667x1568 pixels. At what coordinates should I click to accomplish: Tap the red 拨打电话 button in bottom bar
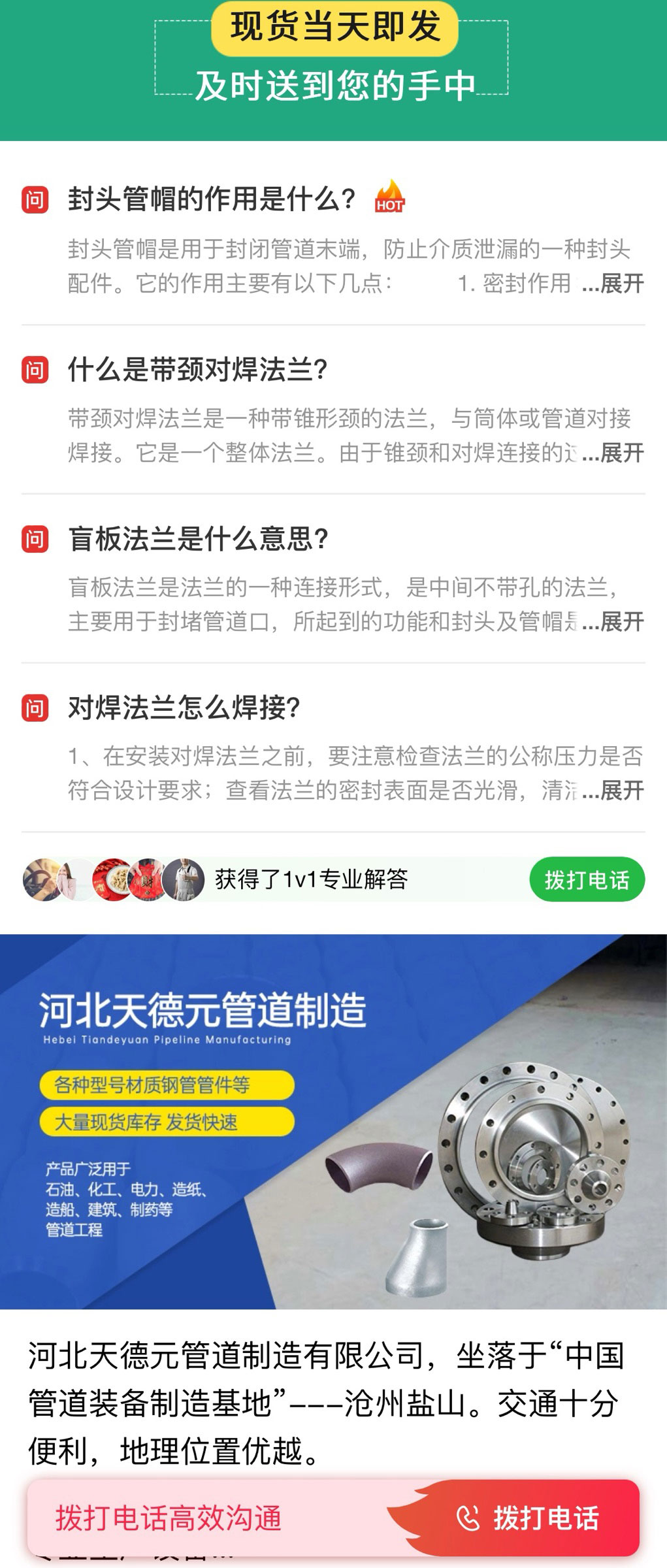(x=528, y=1518)
